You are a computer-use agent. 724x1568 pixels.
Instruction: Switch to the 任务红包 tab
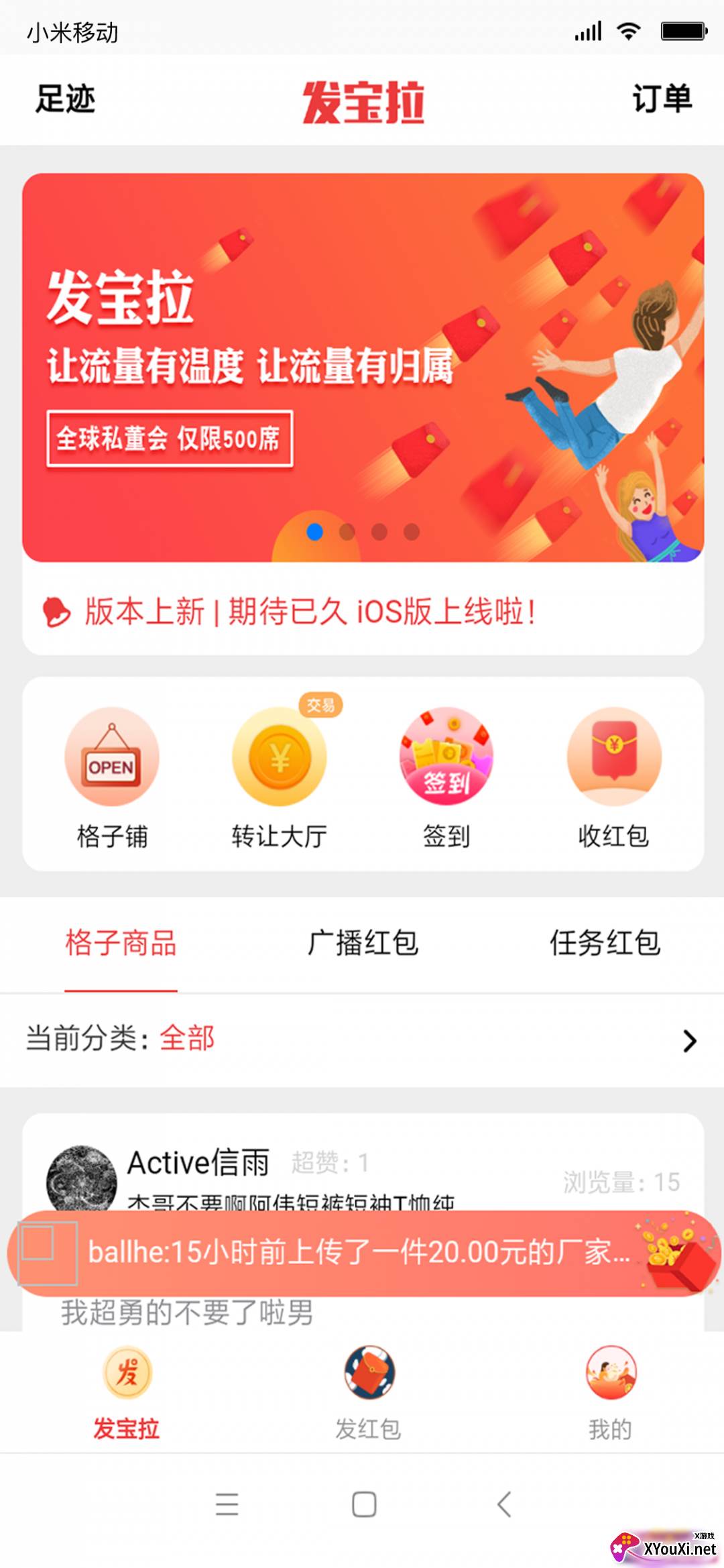click(x=605, y=944)
